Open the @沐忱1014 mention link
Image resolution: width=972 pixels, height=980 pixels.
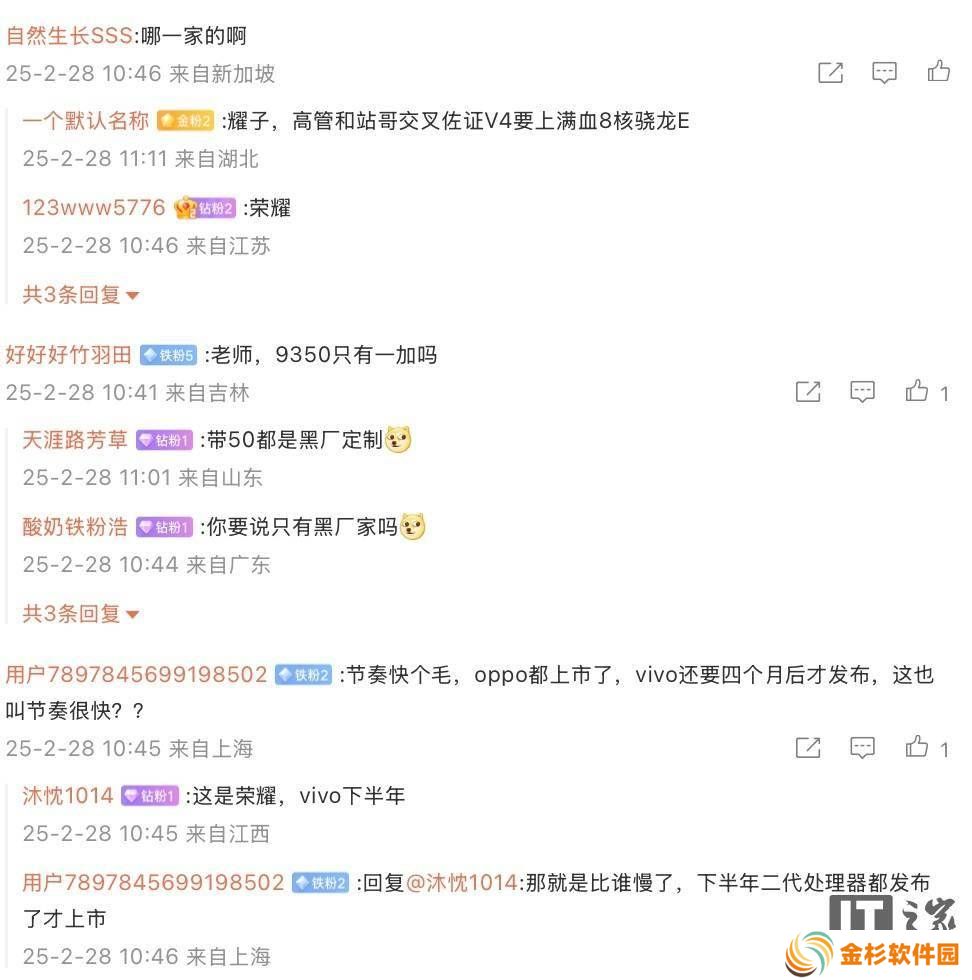[x=462, y=883]
